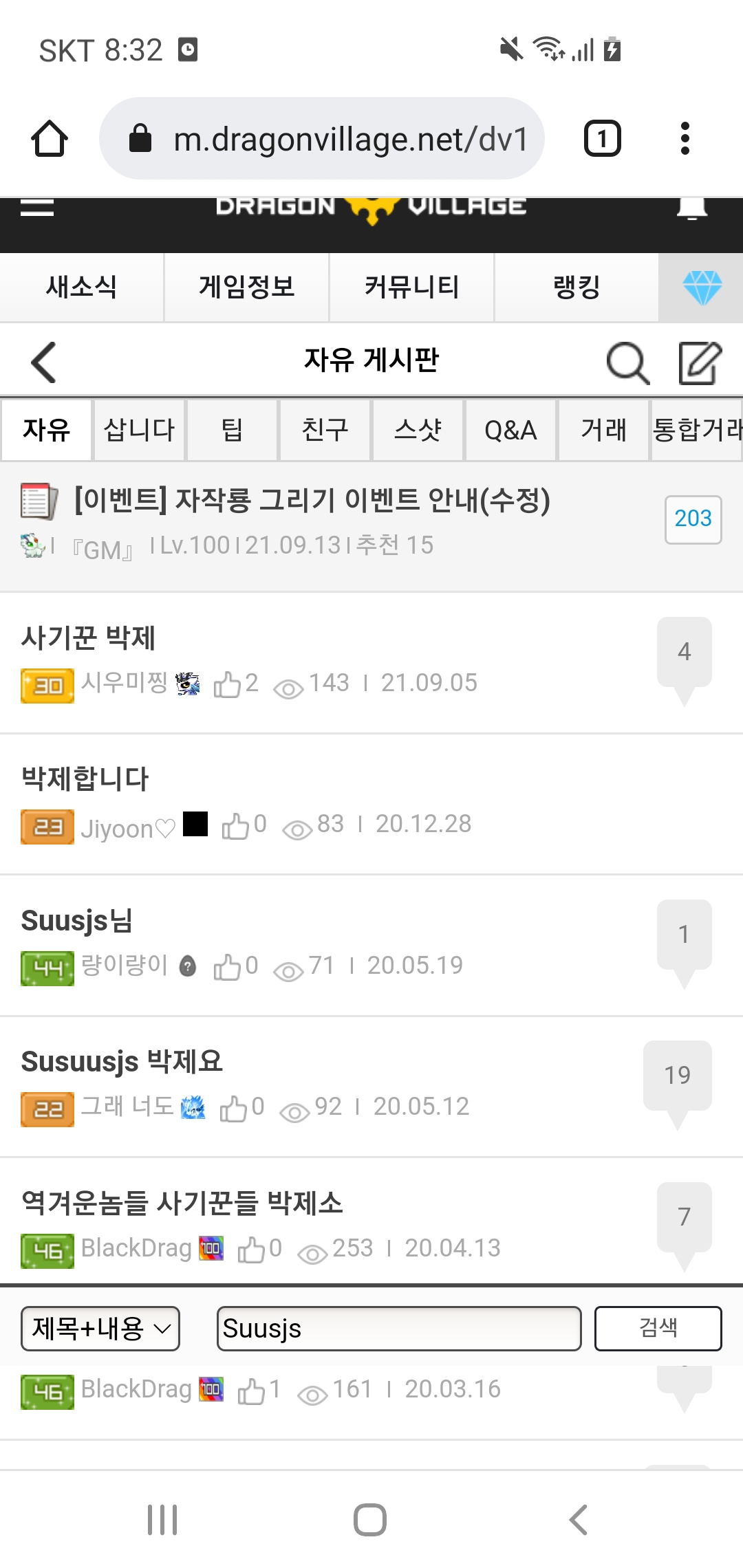The height and width of the screenshot is (1568, 743).
Task: Open the notifications bell
Action: (x=691, y=208)
